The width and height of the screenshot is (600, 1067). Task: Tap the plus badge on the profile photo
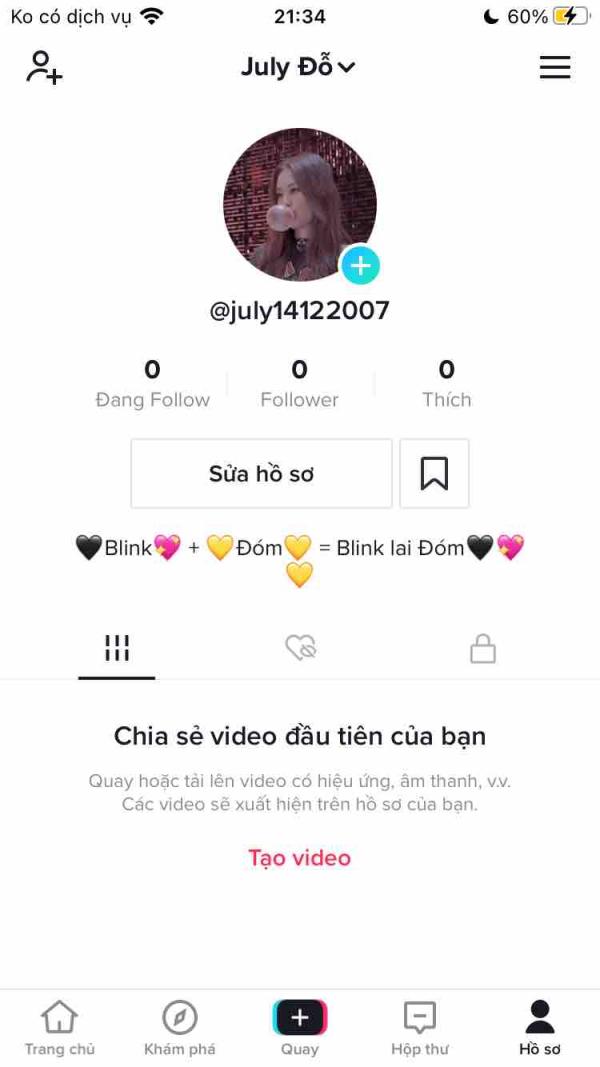coord(360,265)
